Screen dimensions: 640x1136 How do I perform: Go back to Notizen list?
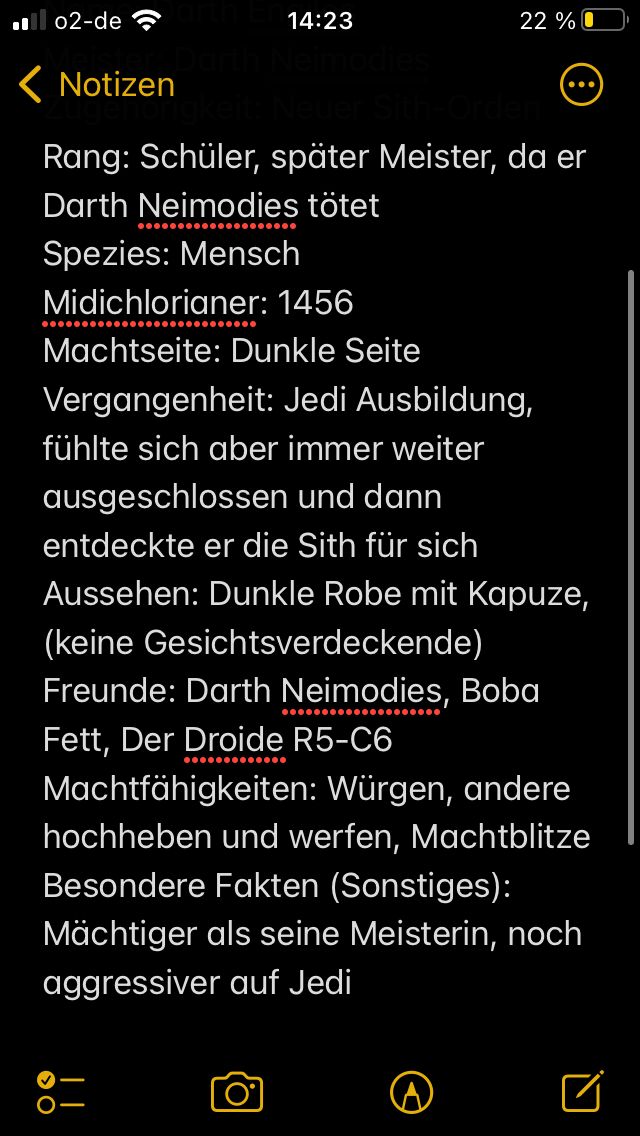point(96,85)
